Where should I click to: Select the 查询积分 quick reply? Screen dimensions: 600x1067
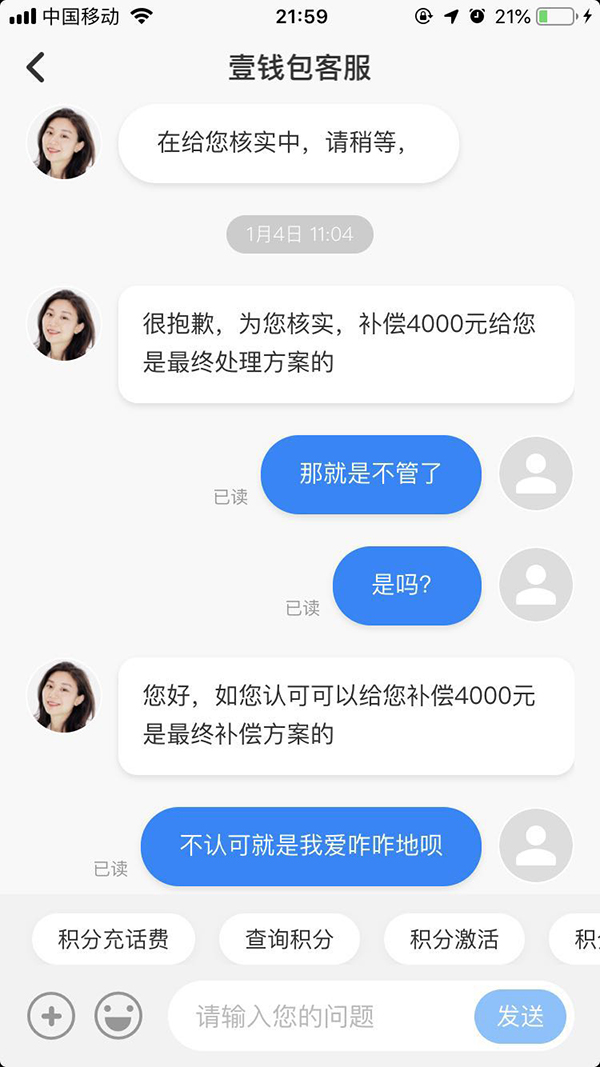pos(289,939)
